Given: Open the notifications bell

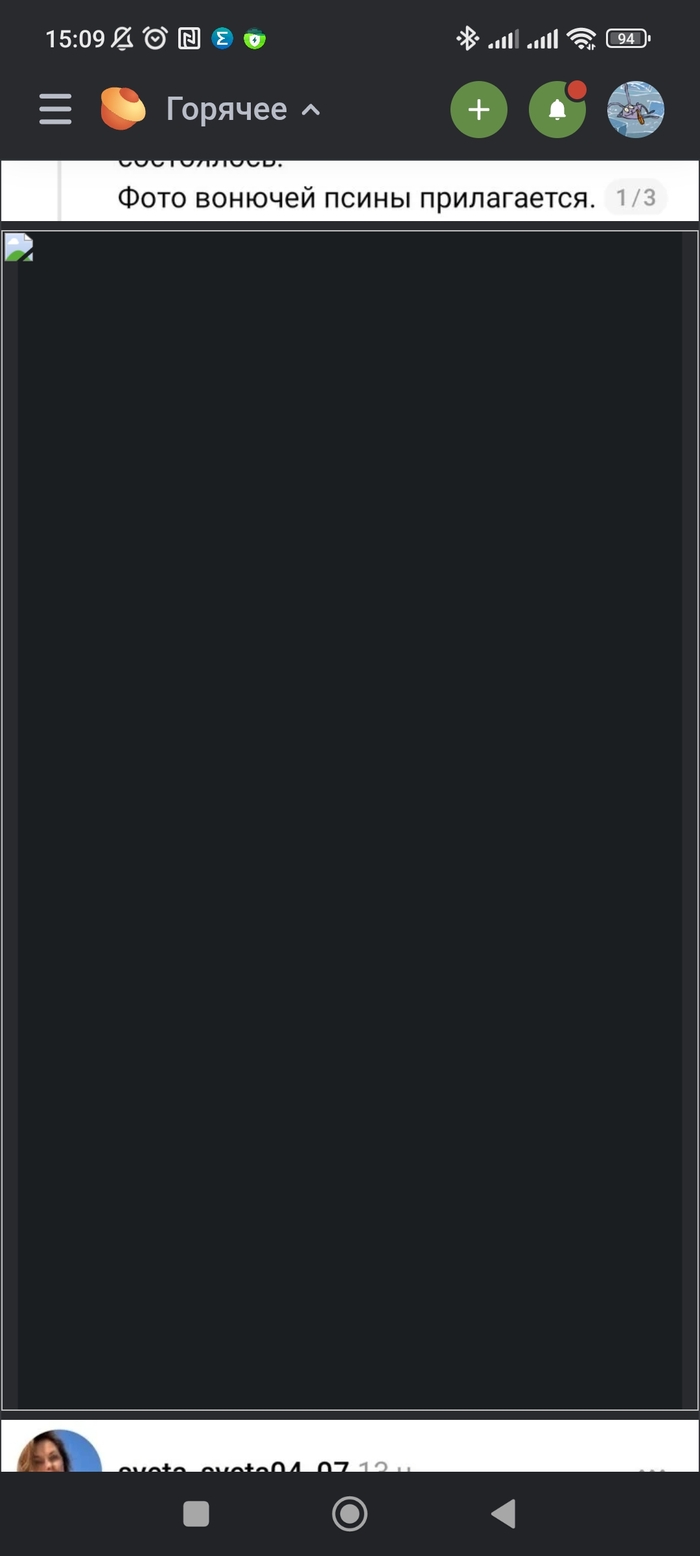Looking at the screenshot, I should (x=558, y=109).
